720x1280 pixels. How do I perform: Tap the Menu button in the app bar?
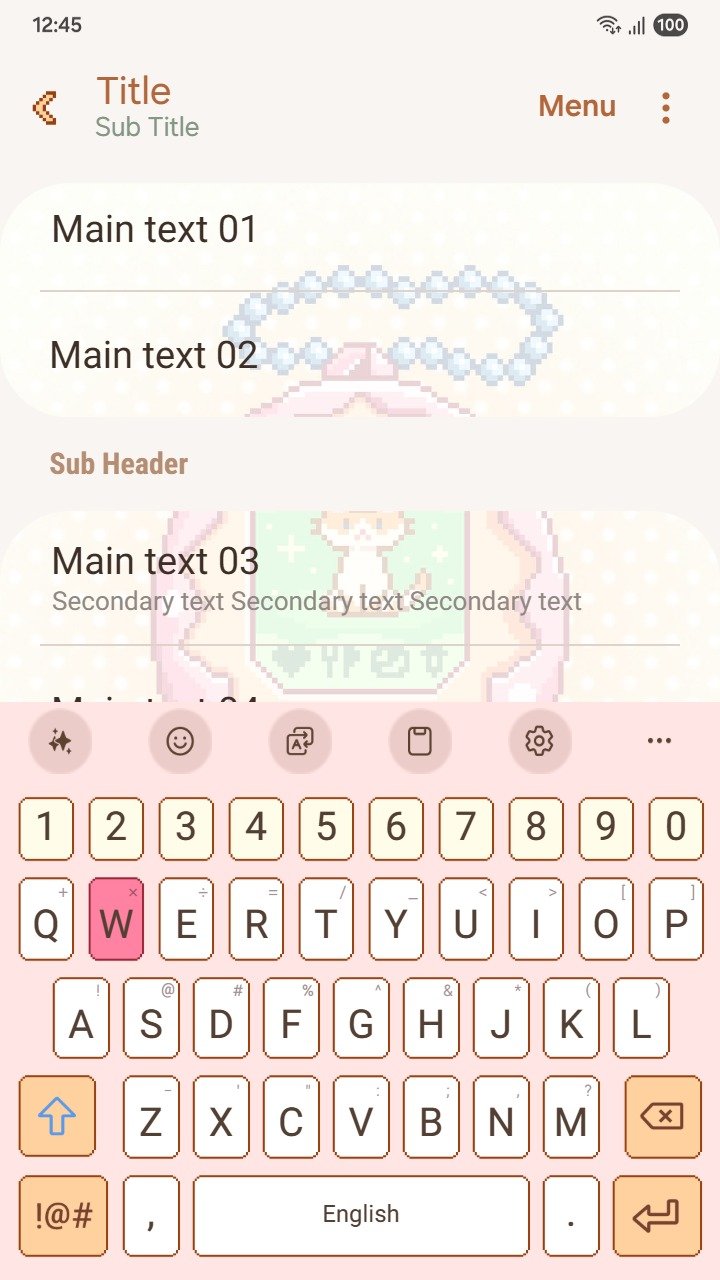[x=577, y=106]
